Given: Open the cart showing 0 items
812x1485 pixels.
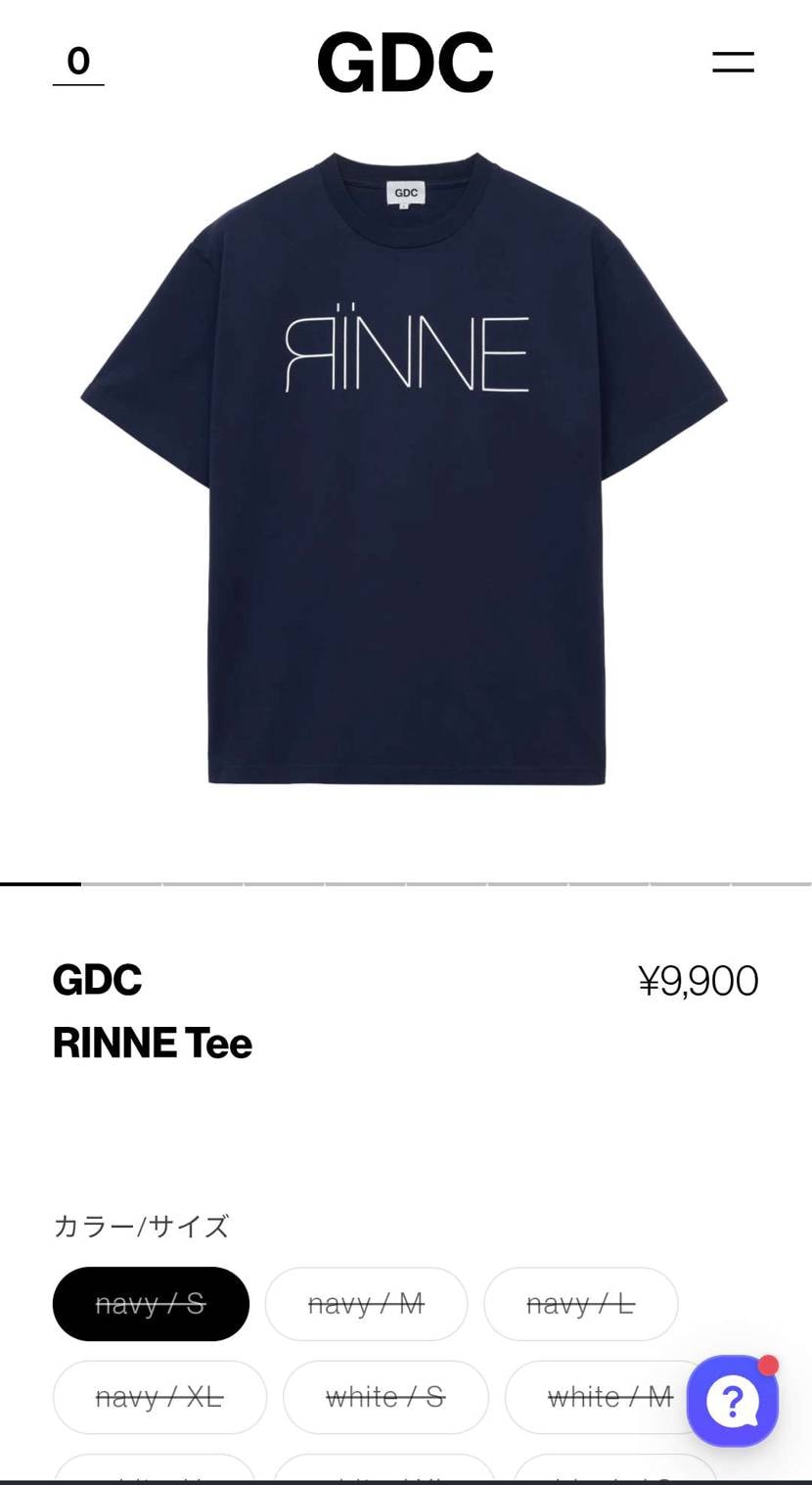Looking at the screenshot, I should click(78, 64).
